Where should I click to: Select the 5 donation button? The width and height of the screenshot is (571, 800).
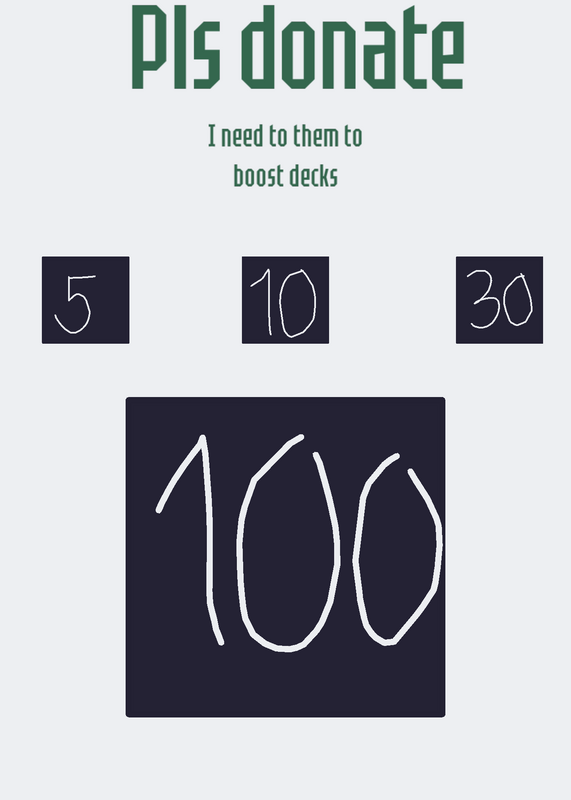(86, 300)
